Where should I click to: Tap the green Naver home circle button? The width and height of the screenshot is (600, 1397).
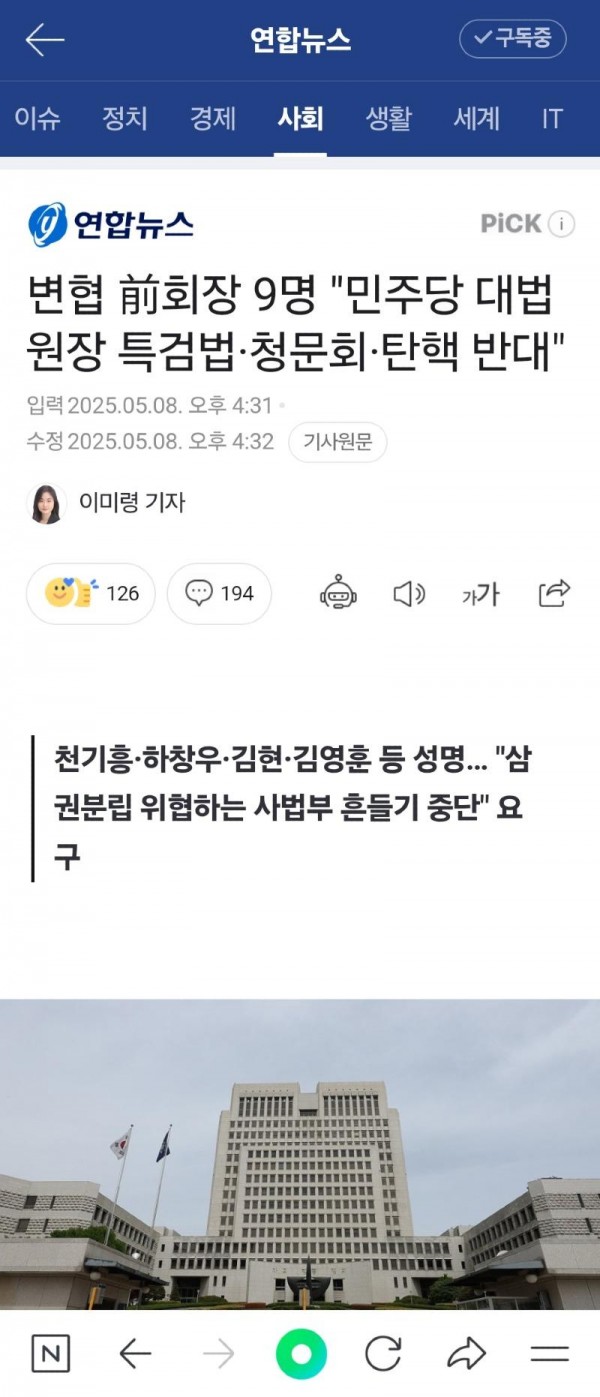click(301, 1355)
